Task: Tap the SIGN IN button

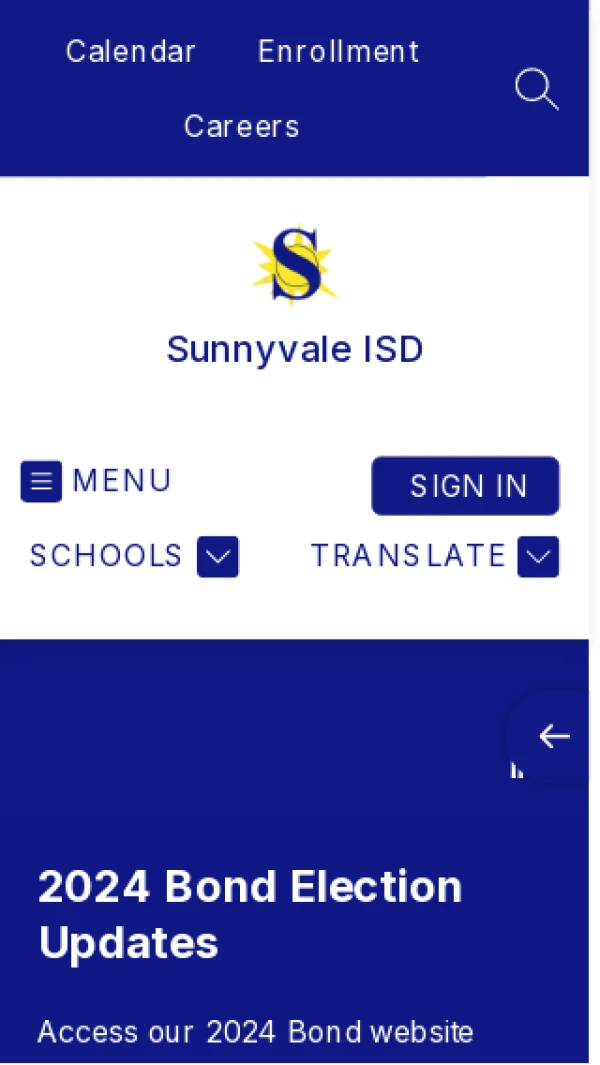Action: click(465, 486)
